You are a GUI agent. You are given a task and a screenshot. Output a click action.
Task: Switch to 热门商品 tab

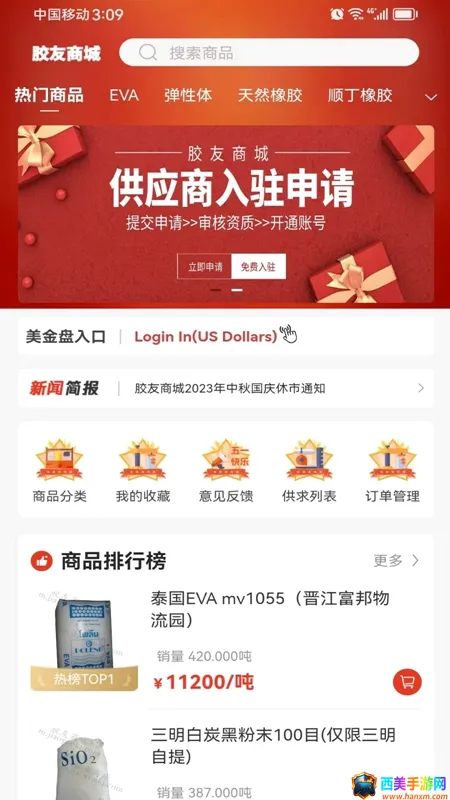(x=49, y=95)
